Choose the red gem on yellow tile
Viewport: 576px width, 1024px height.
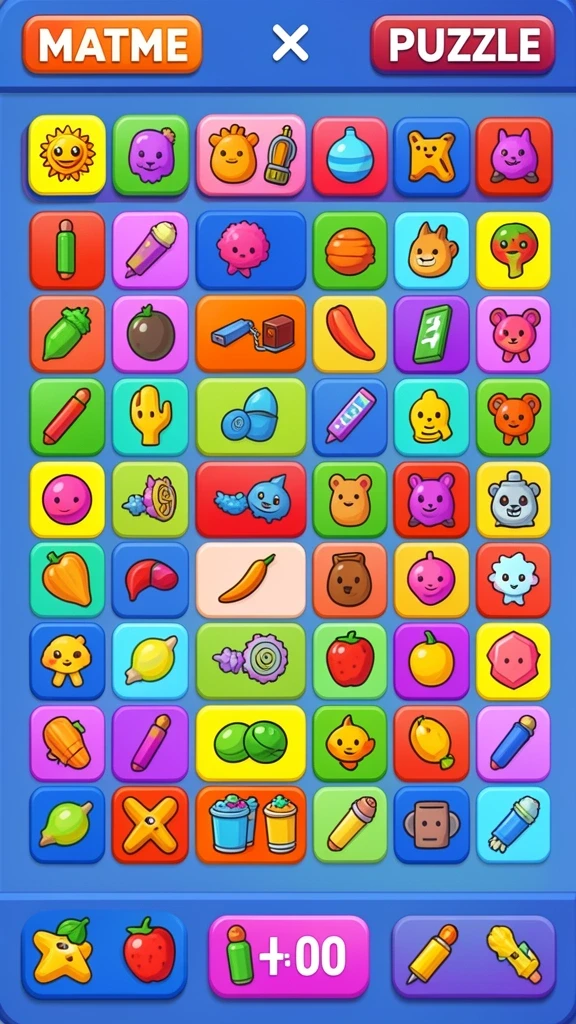coord(513,661)
